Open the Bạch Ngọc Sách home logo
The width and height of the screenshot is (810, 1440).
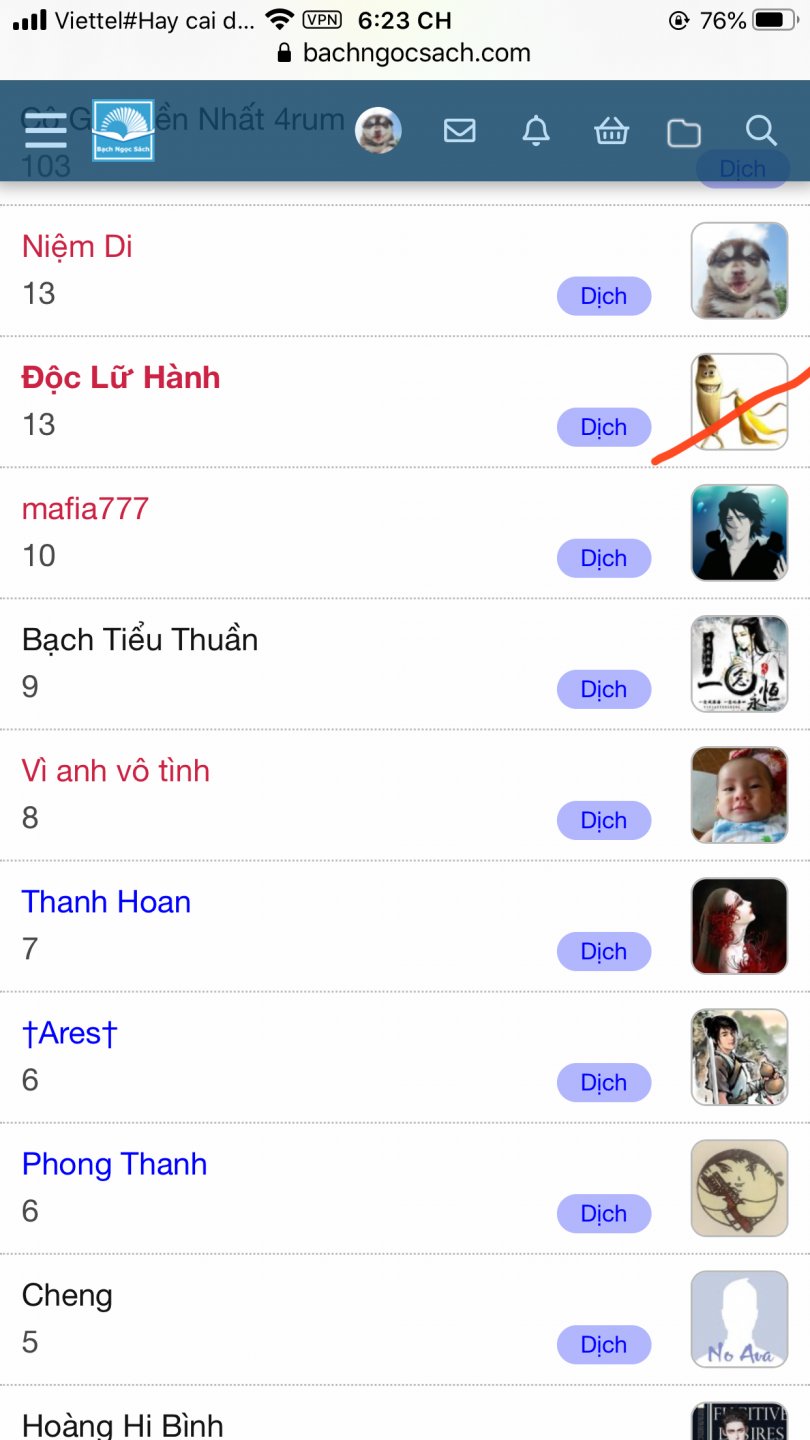(123, 131)
